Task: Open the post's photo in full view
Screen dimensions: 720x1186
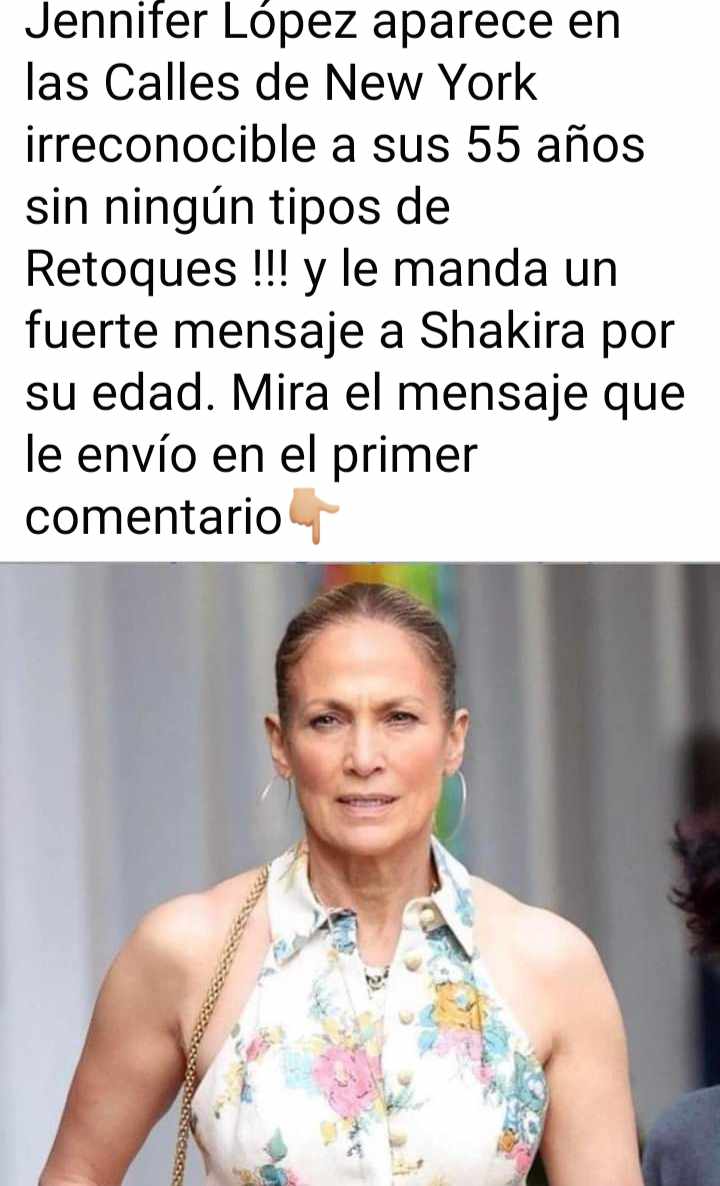Action: tap(360, 872)
